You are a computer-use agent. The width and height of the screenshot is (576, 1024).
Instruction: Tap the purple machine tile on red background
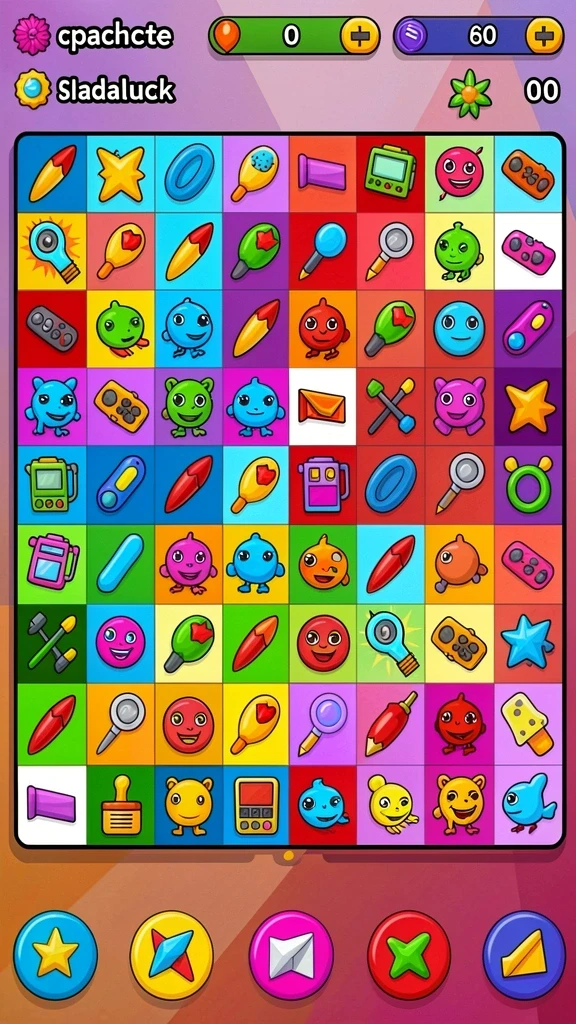click(323, 484)
